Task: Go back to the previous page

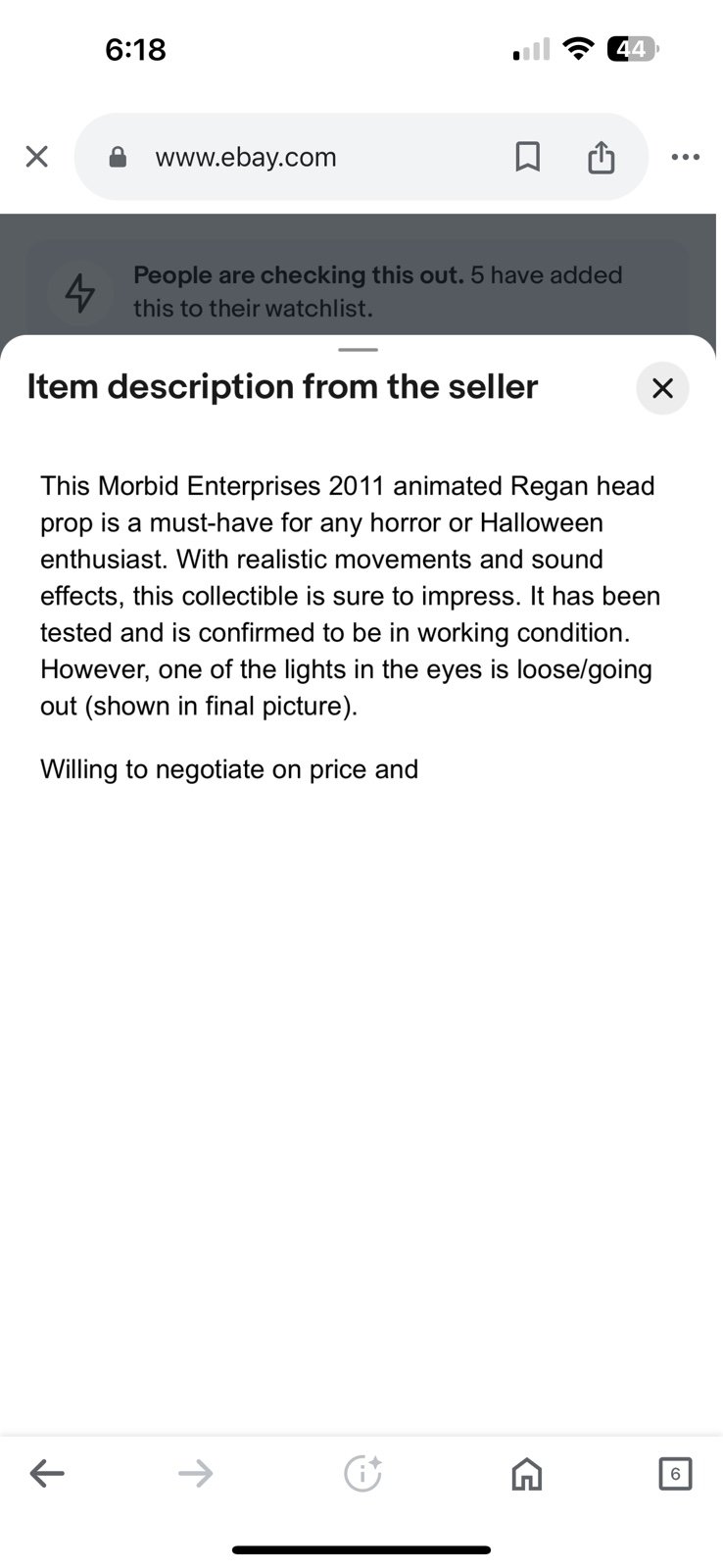Action: point(47,1473)
